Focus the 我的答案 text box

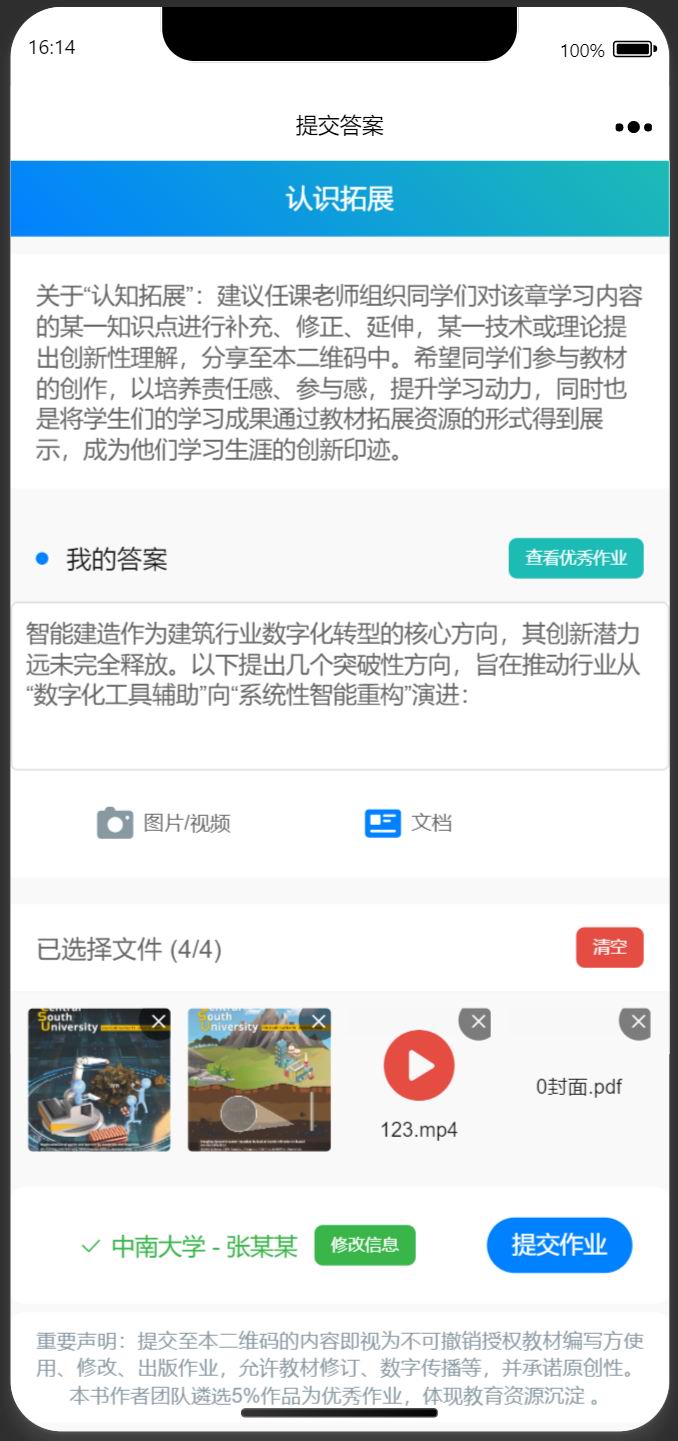(x=339, y=686)
